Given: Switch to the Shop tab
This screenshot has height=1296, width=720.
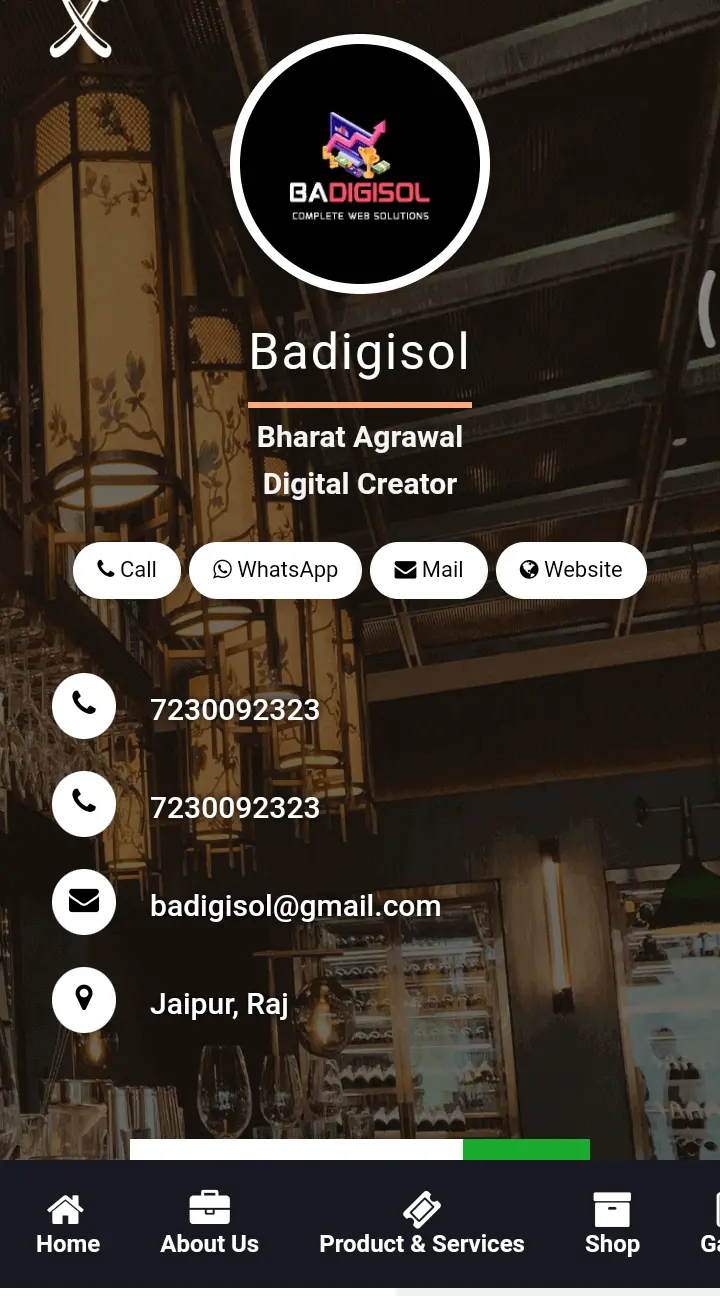Looking at the screenshot, I should (x=612, y=1224).
